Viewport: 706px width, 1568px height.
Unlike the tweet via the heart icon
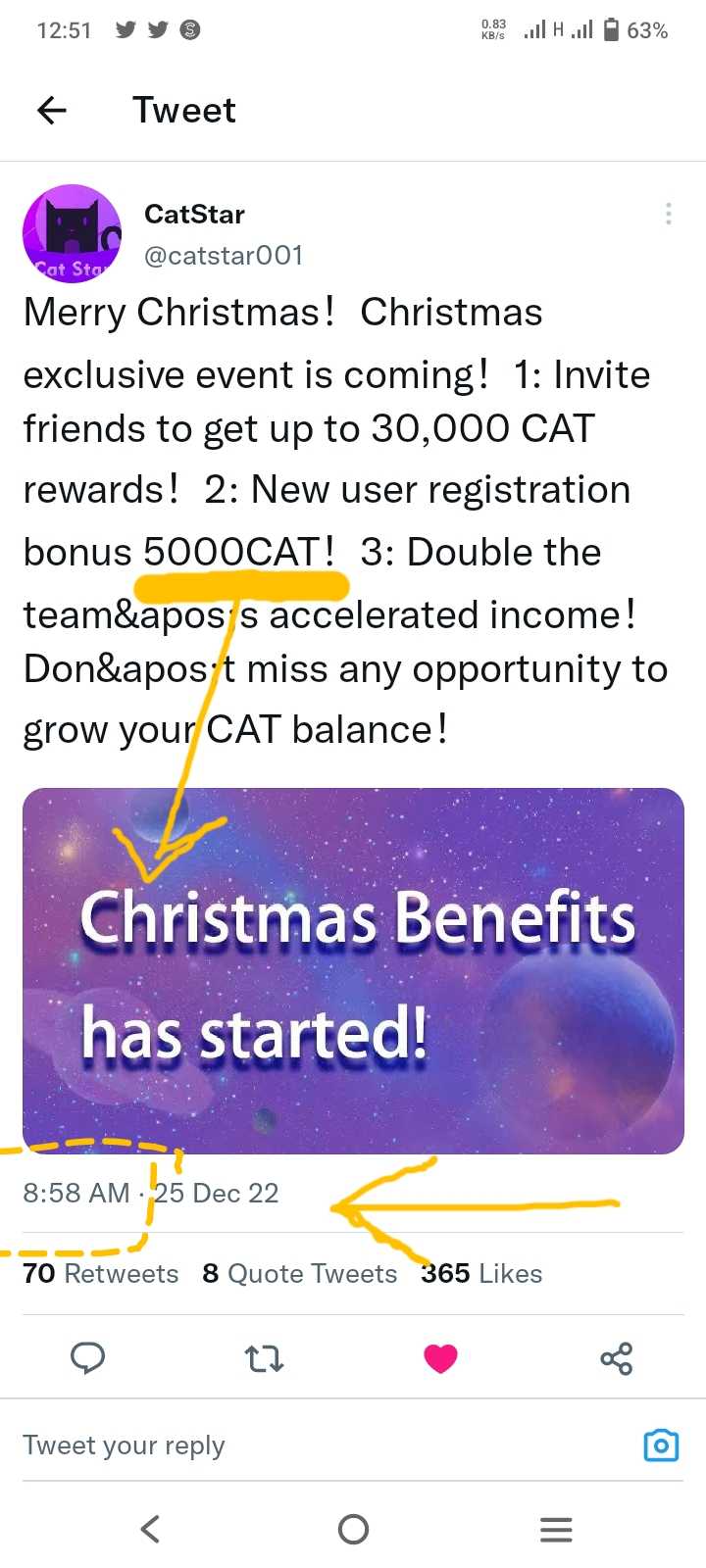pos(440,1358)
